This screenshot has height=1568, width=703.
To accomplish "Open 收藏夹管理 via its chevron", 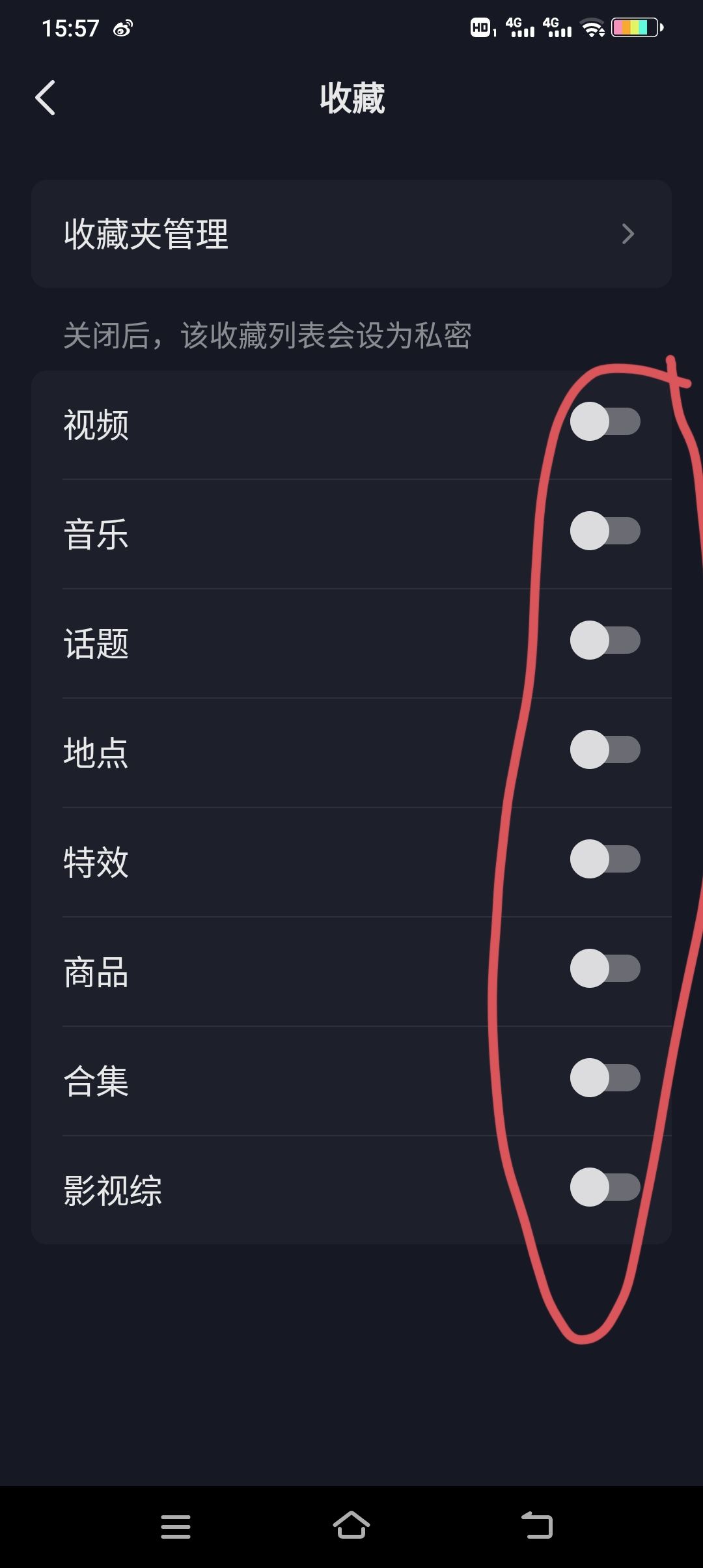I will pyautogui.click(x=627, y=234).
